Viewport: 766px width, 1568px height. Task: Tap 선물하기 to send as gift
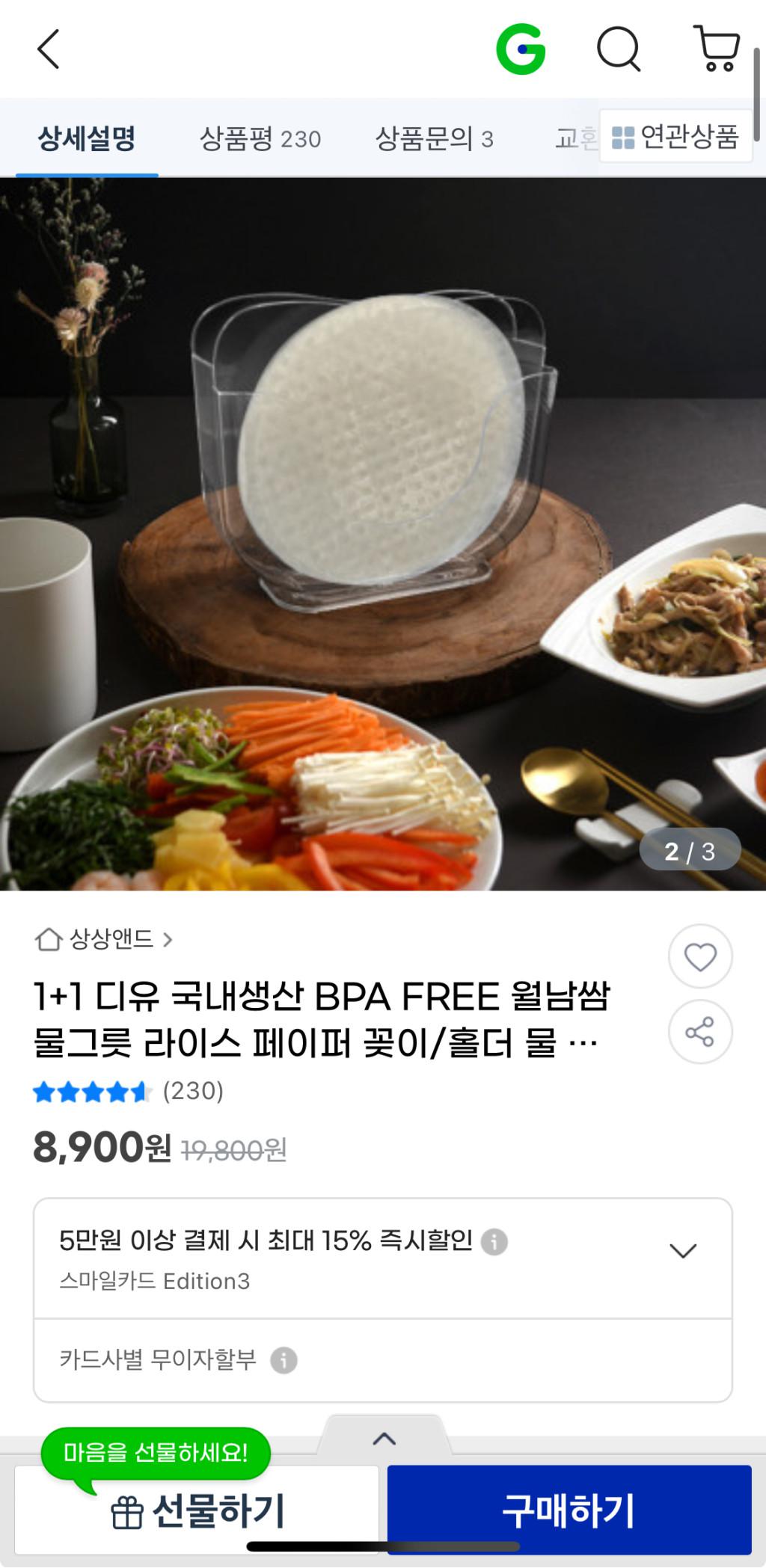[x=197, y=1512]
